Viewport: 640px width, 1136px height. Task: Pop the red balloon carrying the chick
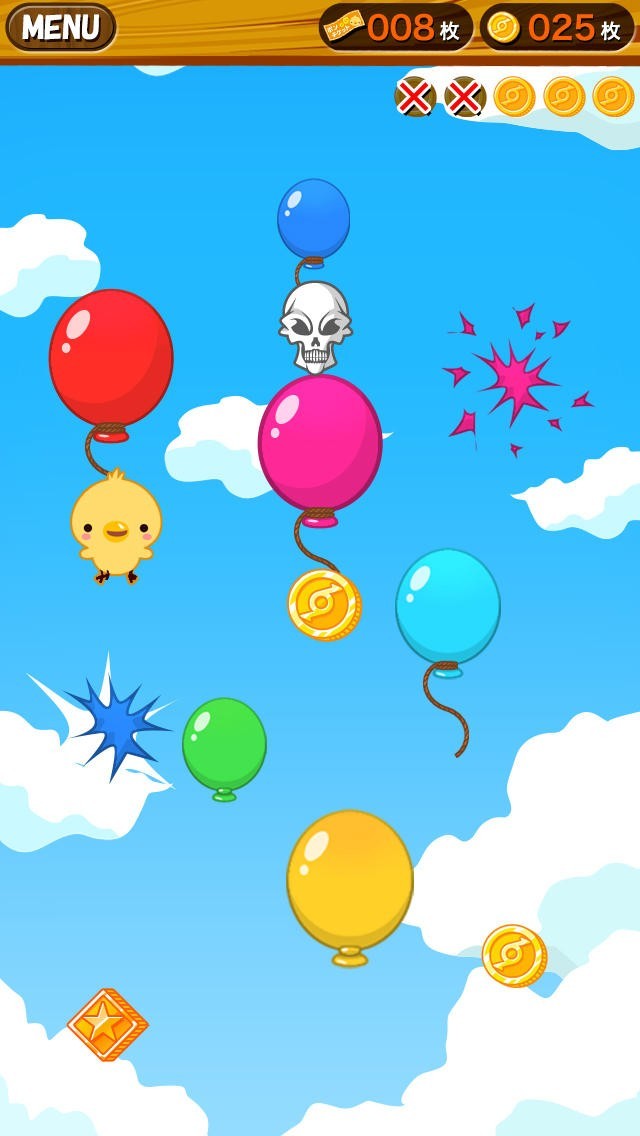pyautogui.click(x=111, y=362)
